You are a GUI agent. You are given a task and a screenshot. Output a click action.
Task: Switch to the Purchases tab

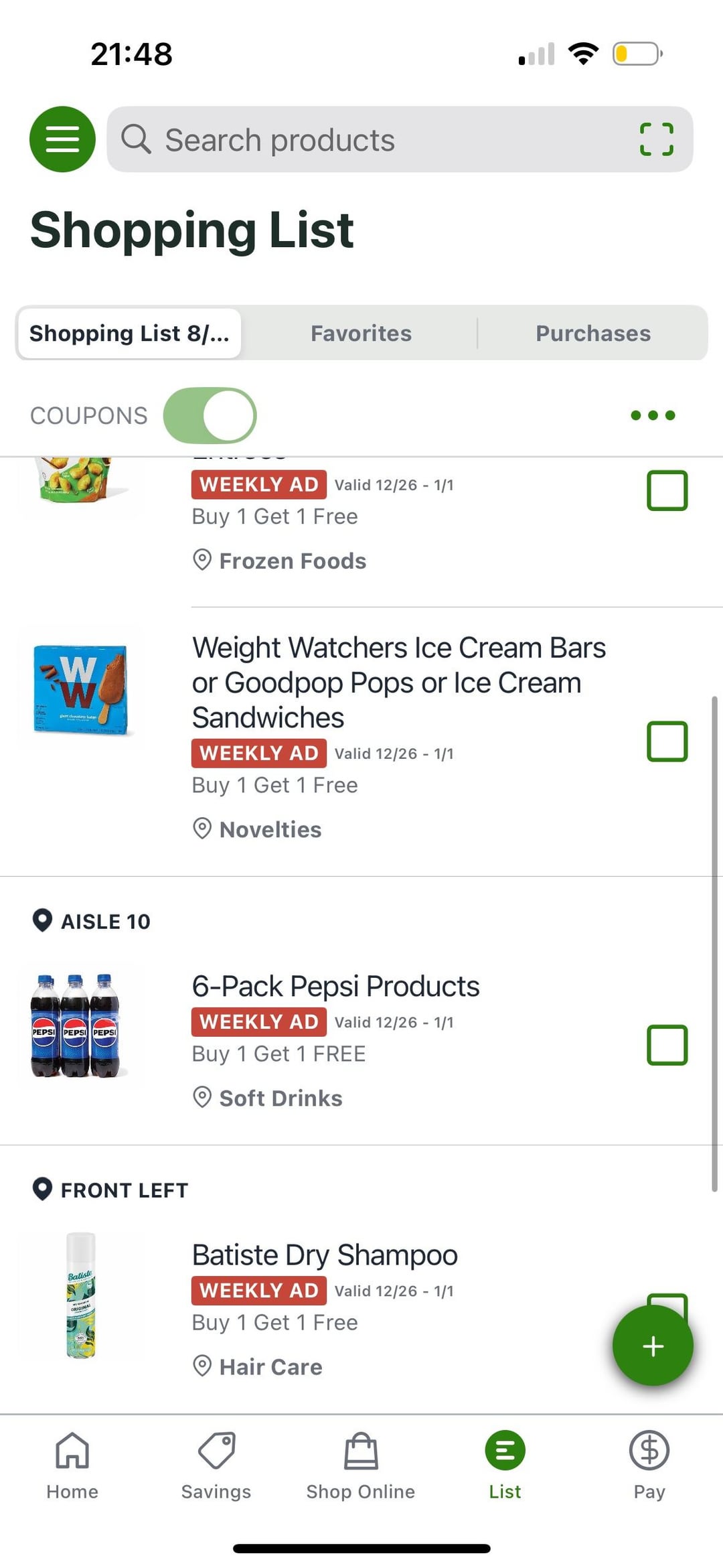pos(593,333)
